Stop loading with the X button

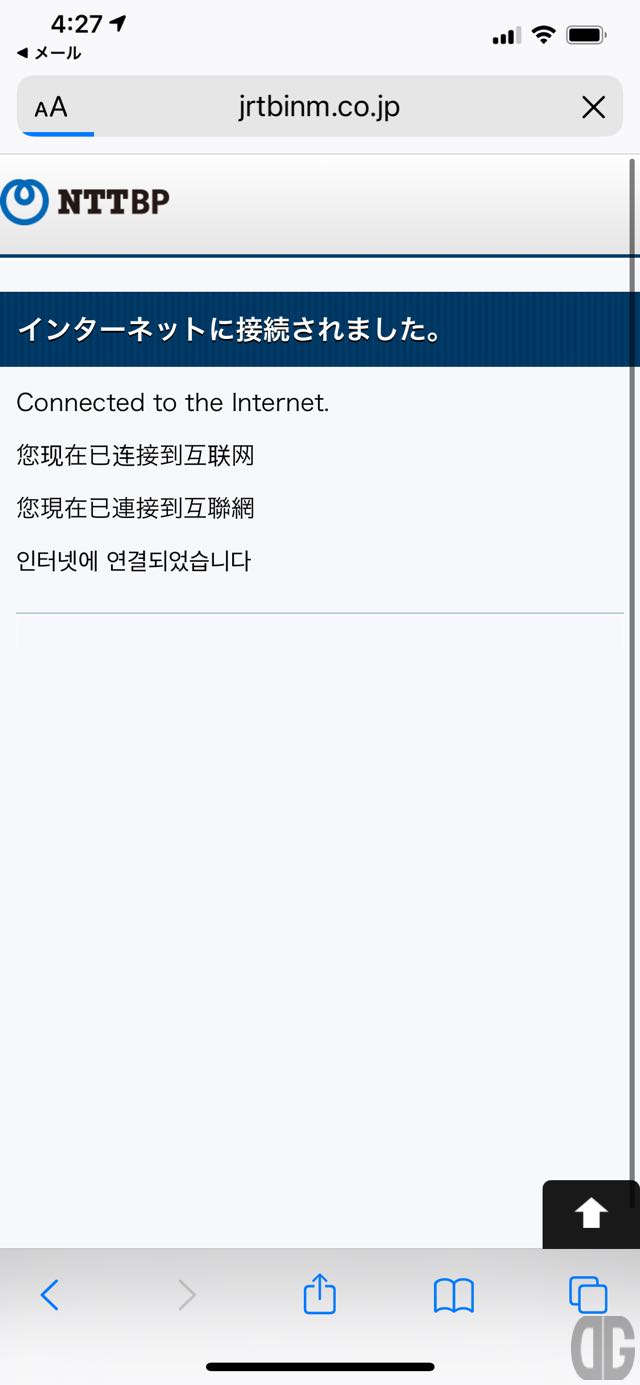tap(594, 107)
